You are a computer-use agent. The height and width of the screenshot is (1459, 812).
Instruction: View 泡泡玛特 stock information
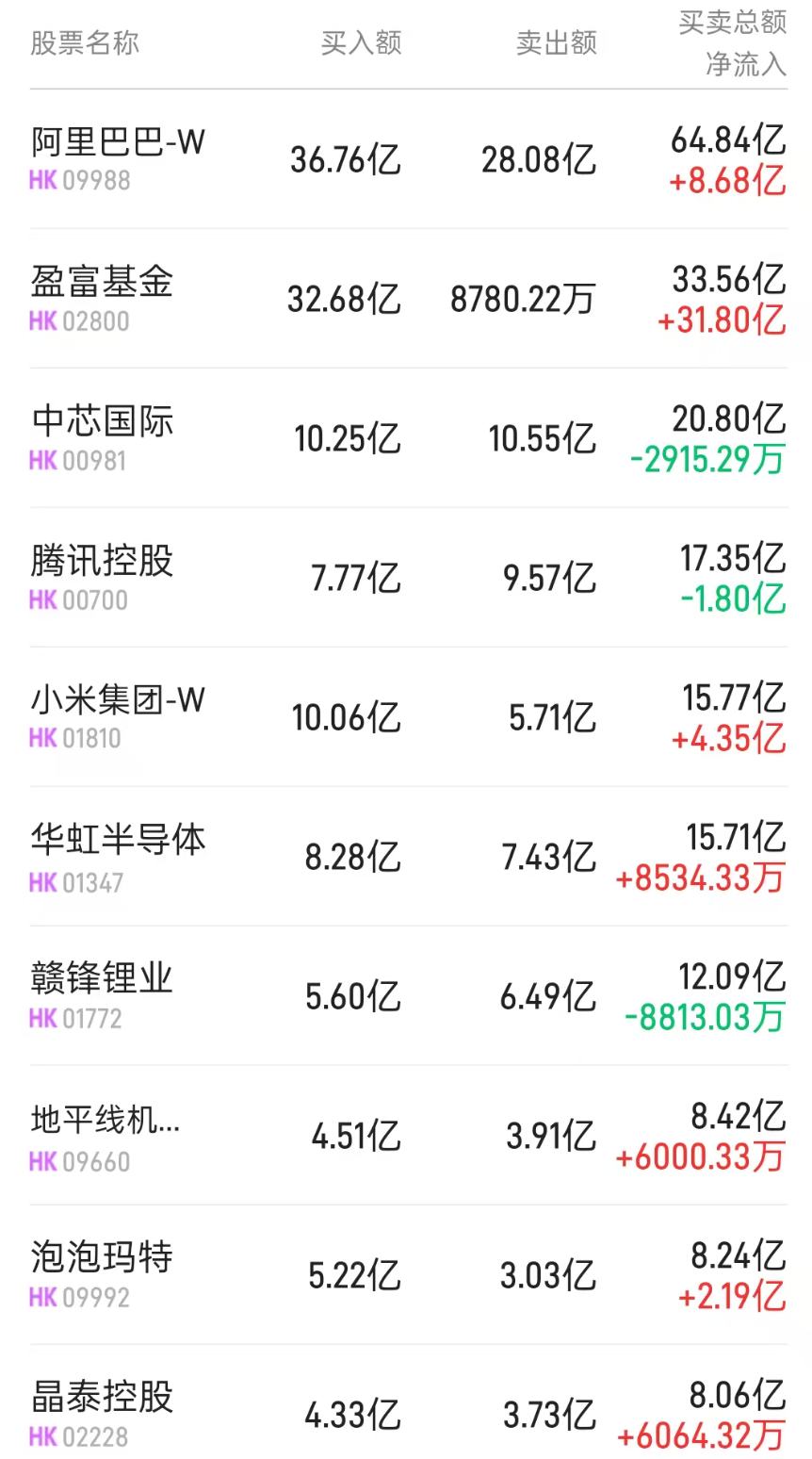[x=99, y=1257]
